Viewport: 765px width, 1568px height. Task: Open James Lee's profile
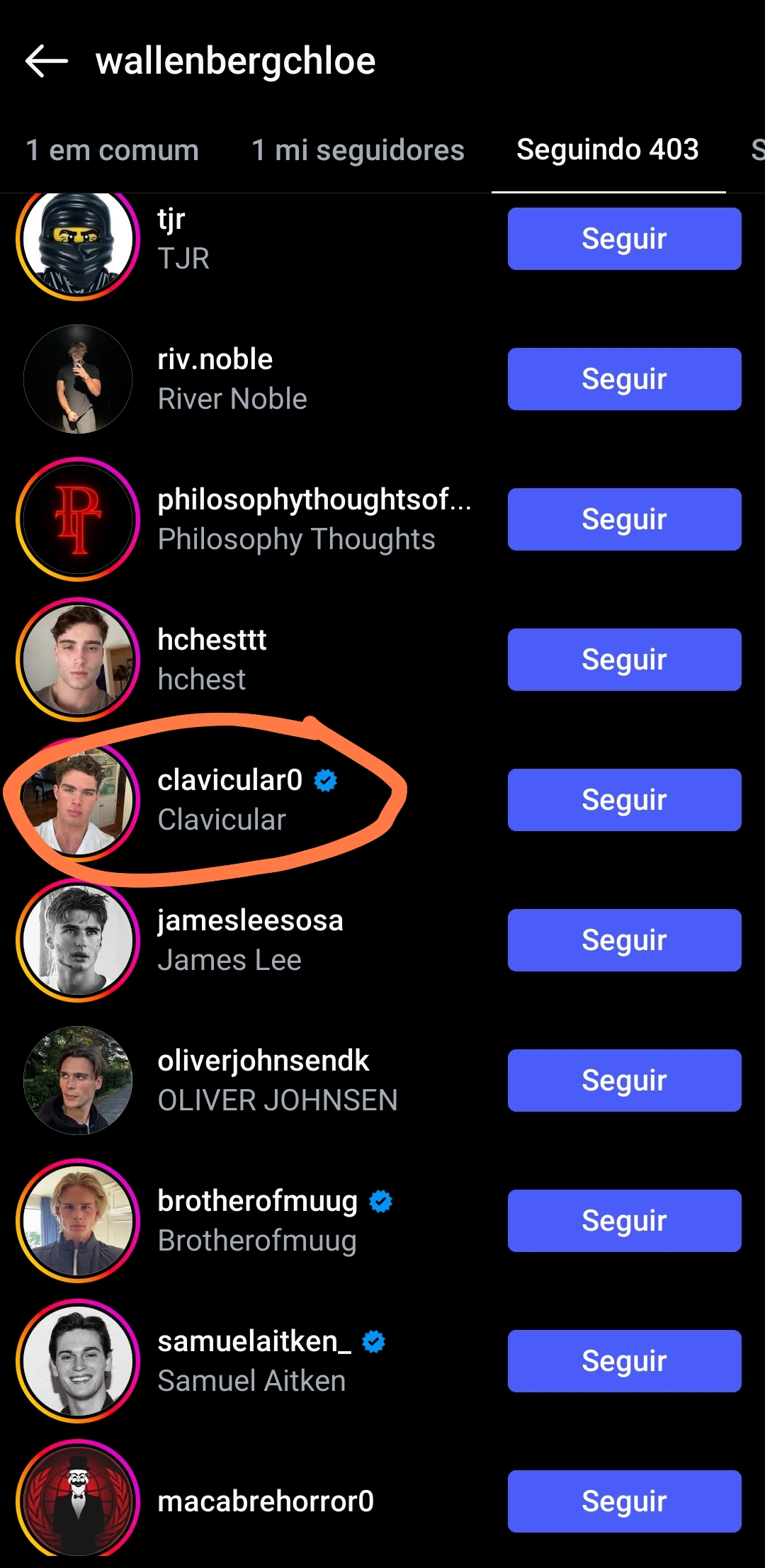(x=249, y=940)
